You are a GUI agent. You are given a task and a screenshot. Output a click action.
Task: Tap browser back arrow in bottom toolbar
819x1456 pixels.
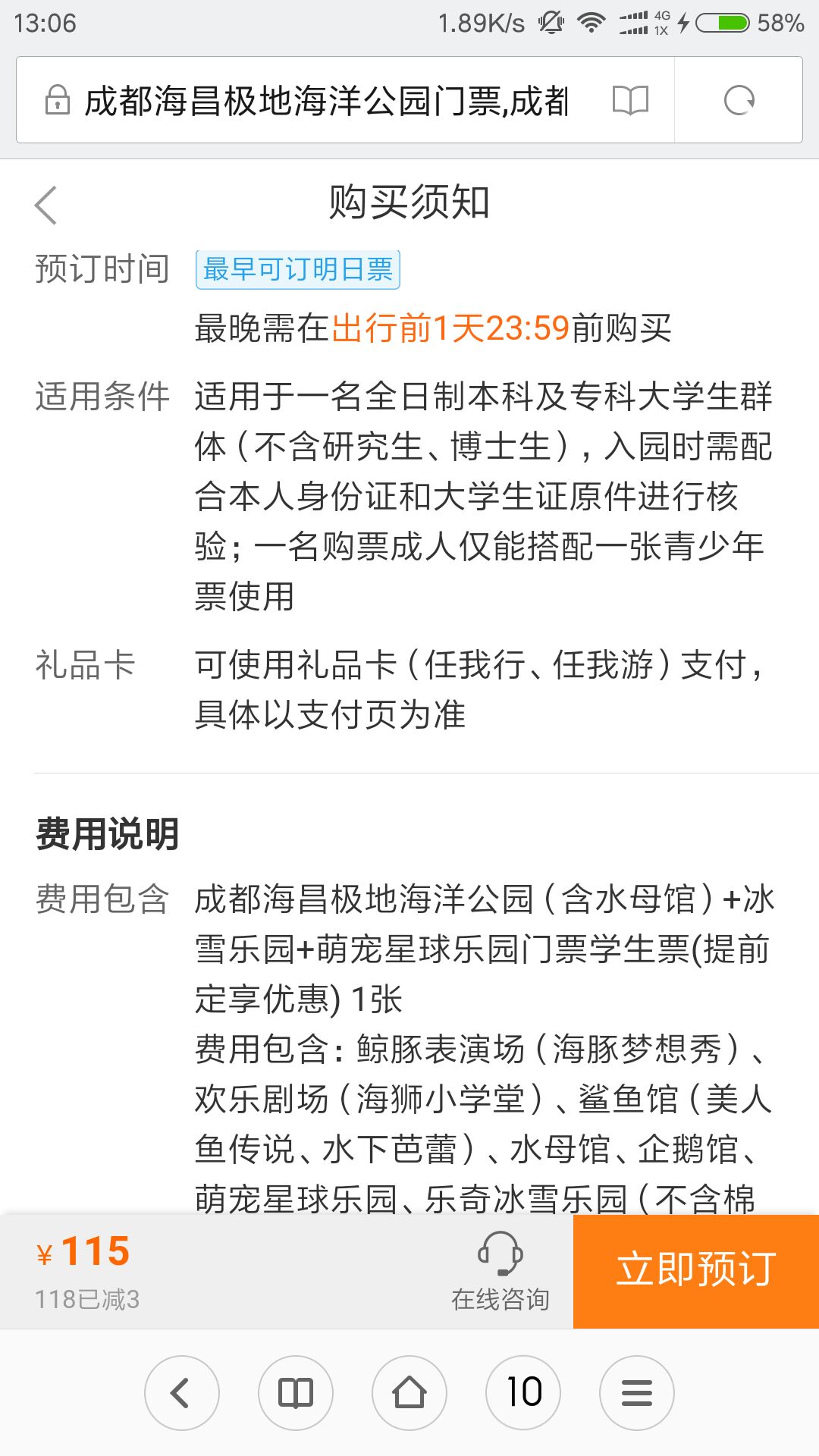tap(182, 1393)
